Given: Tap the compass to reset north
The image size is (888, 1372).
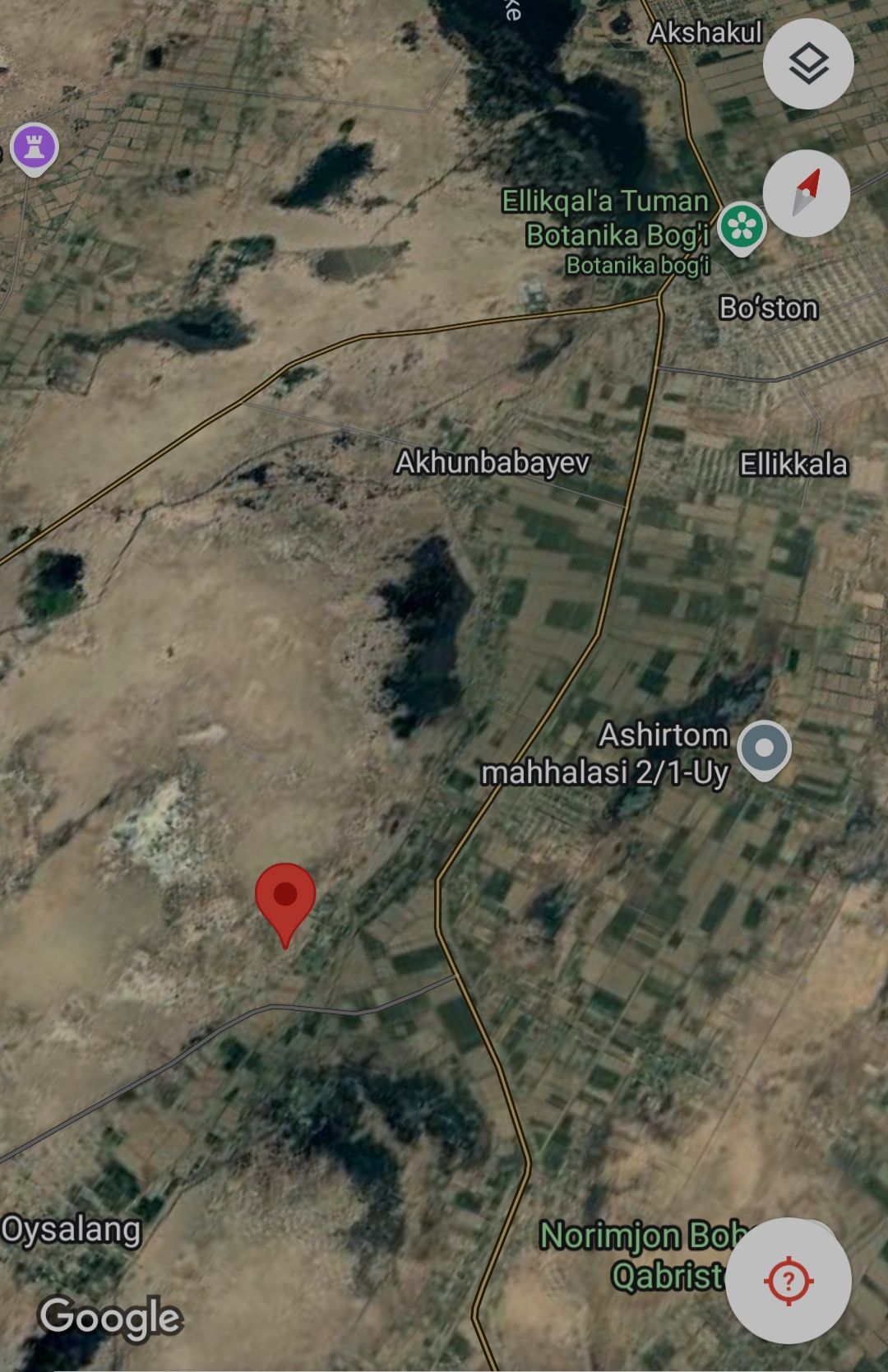Looking at the screenshot, I should coord(807,193).
